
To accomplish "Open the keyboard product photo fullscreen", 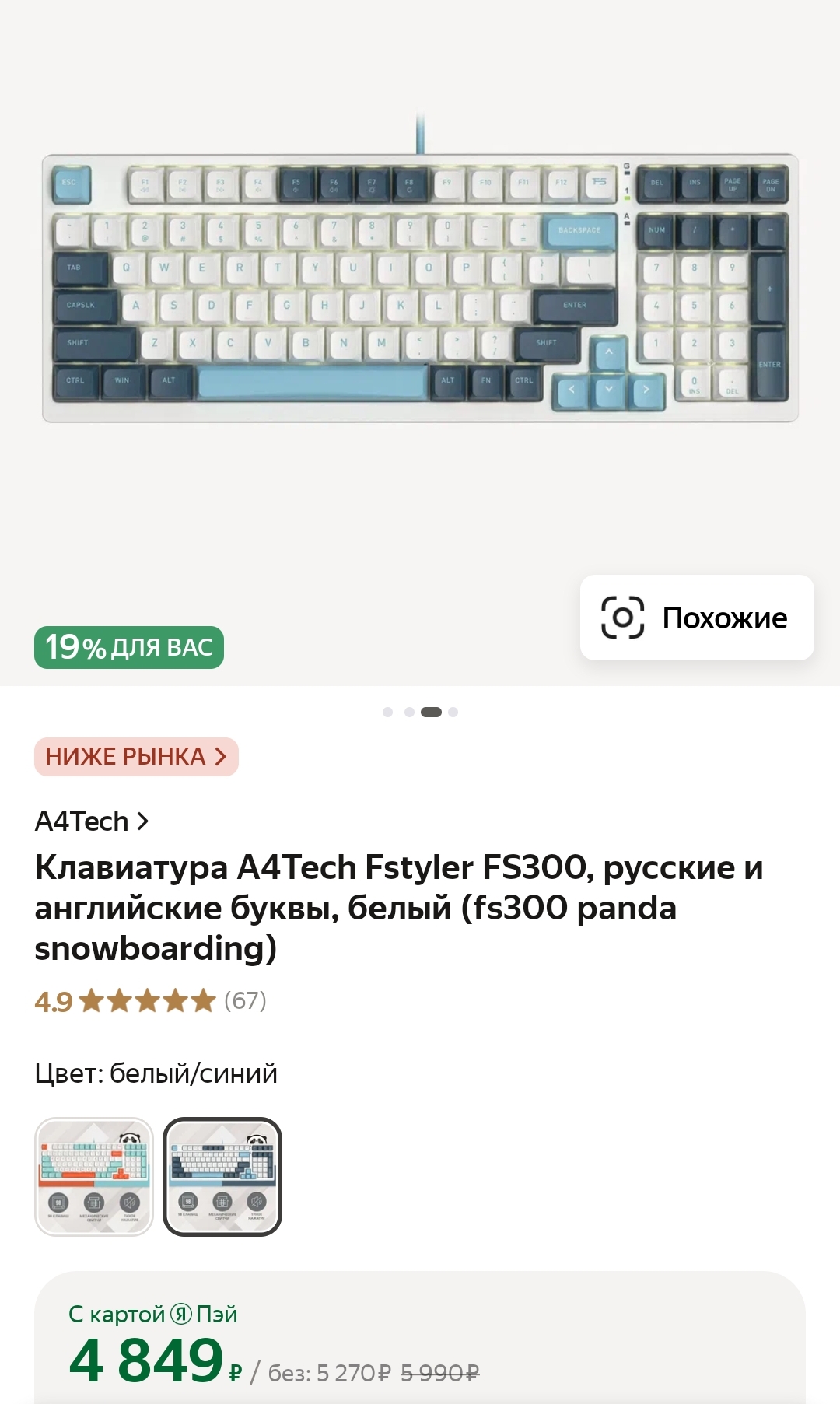I will click(420, 288).
